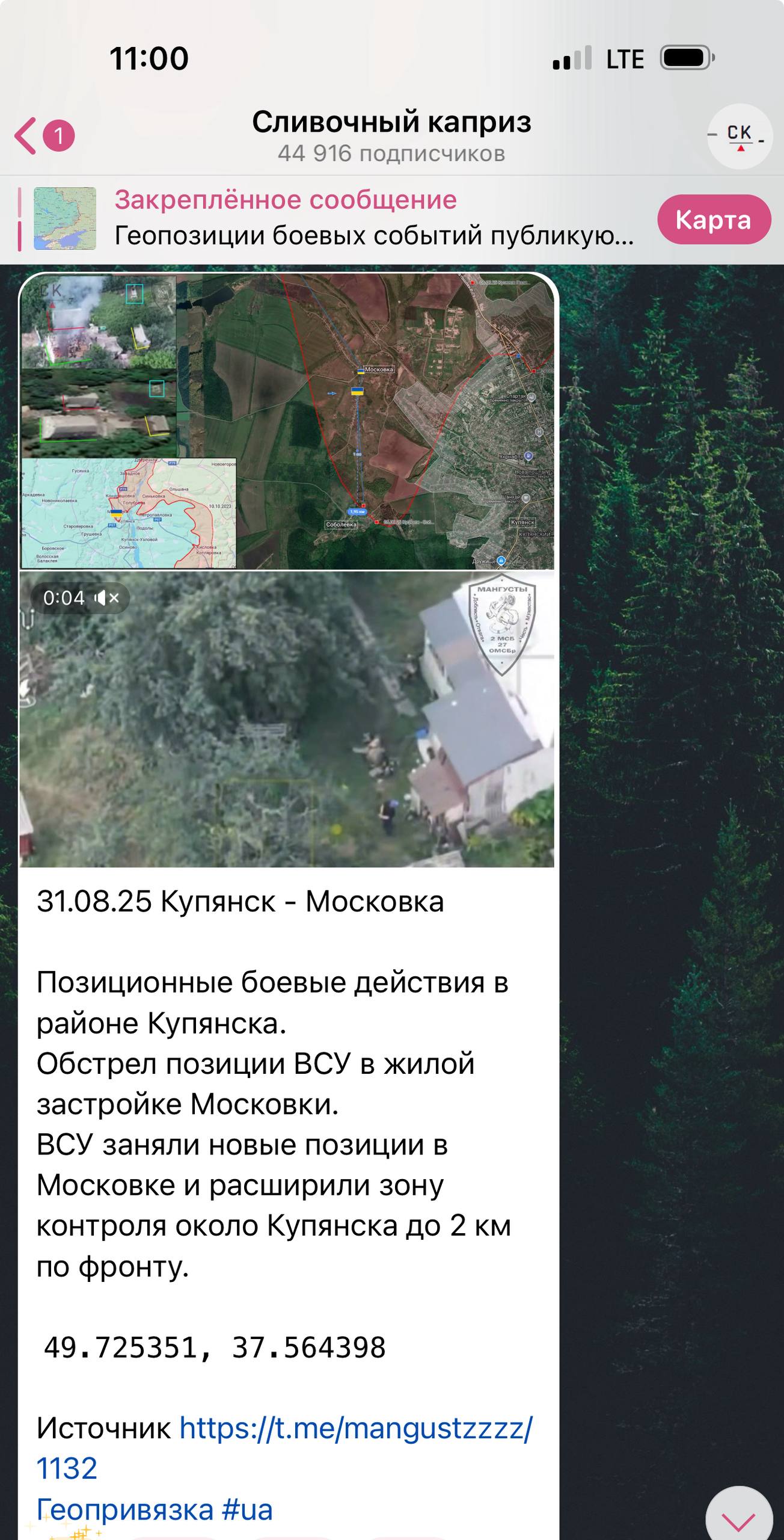Open the Геопривязка link

(125, 1509)
